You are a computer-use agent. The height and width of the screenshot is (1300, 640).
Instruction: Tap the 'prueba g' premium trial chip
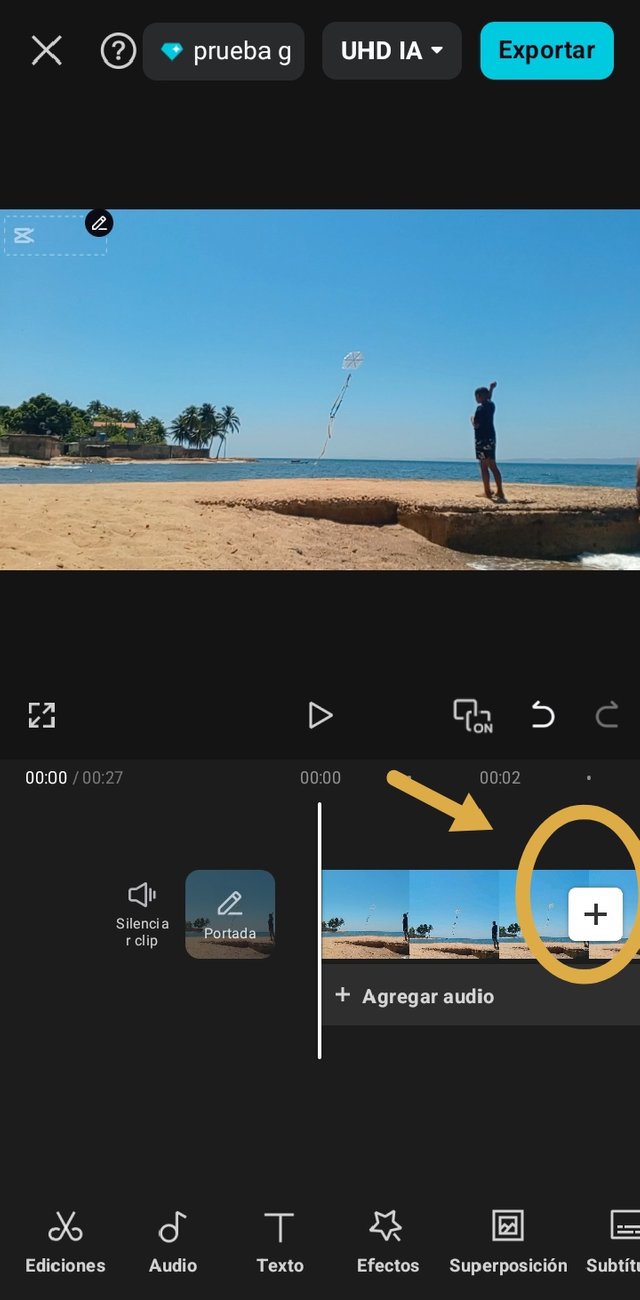tap(224, 51)
